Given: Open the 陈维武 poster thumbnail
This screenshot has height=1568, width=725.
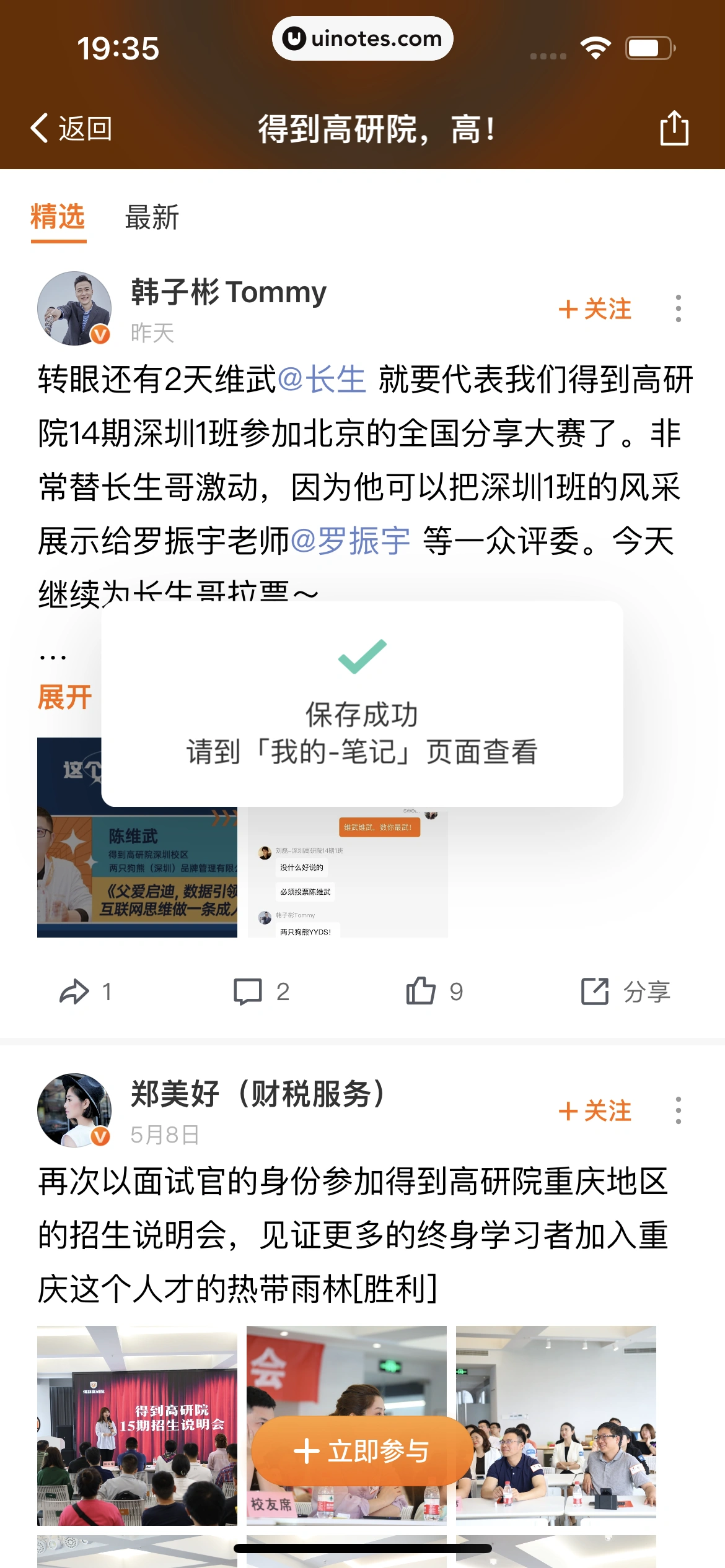Looking at the screenshot, I should pos(138,879).
